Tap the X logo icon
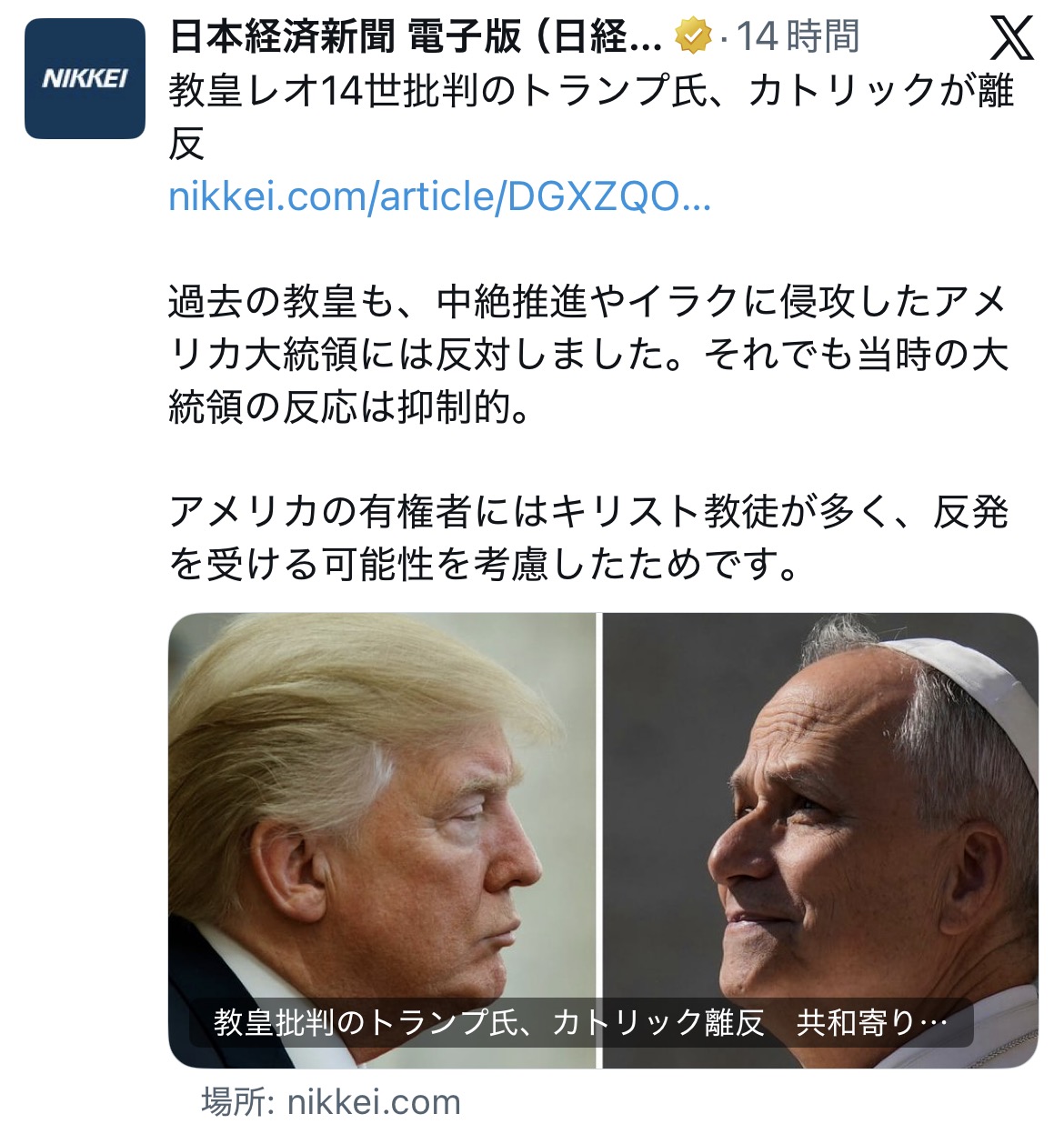The image size is (1064, 1134). 1011,38
